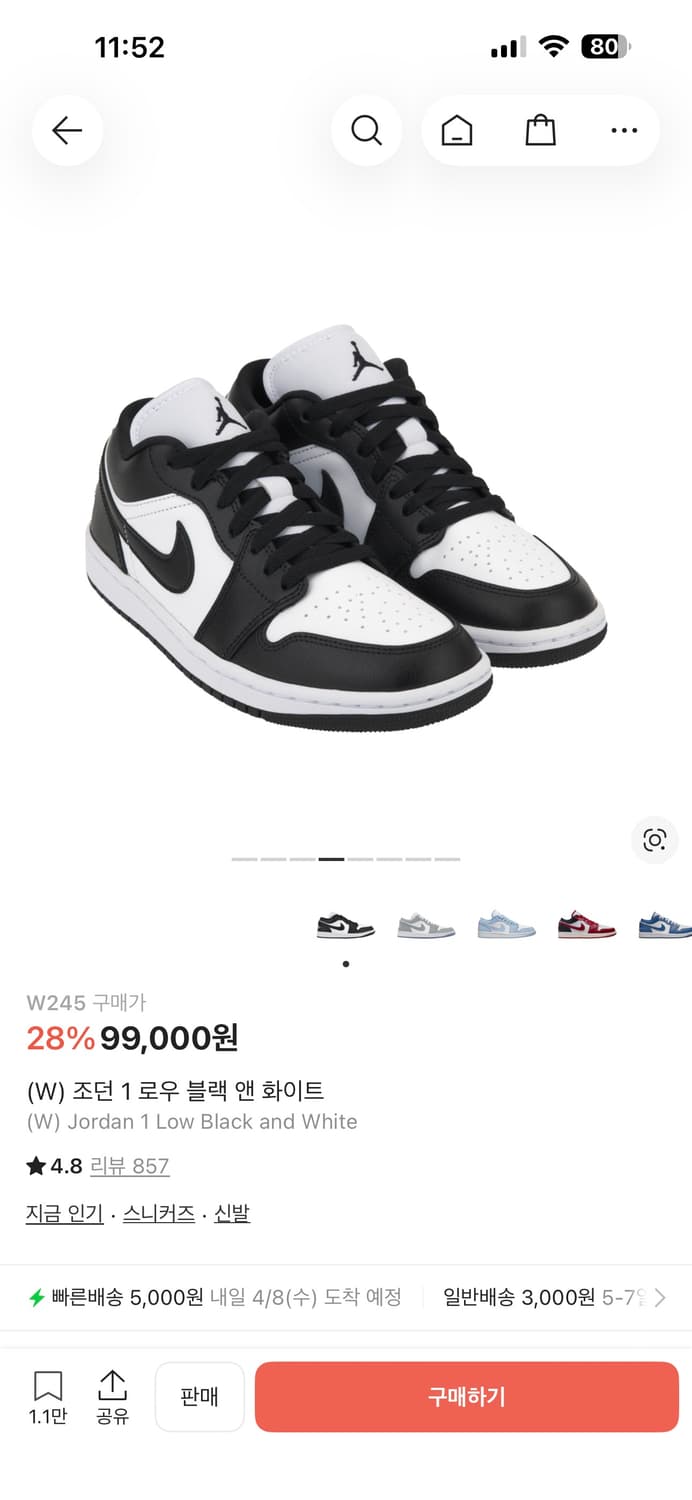Image resolution: width=692 pixels, height=1500 pixels.
Task: Select the black and white colorway thumbnail
Action: tap(346, 926)
